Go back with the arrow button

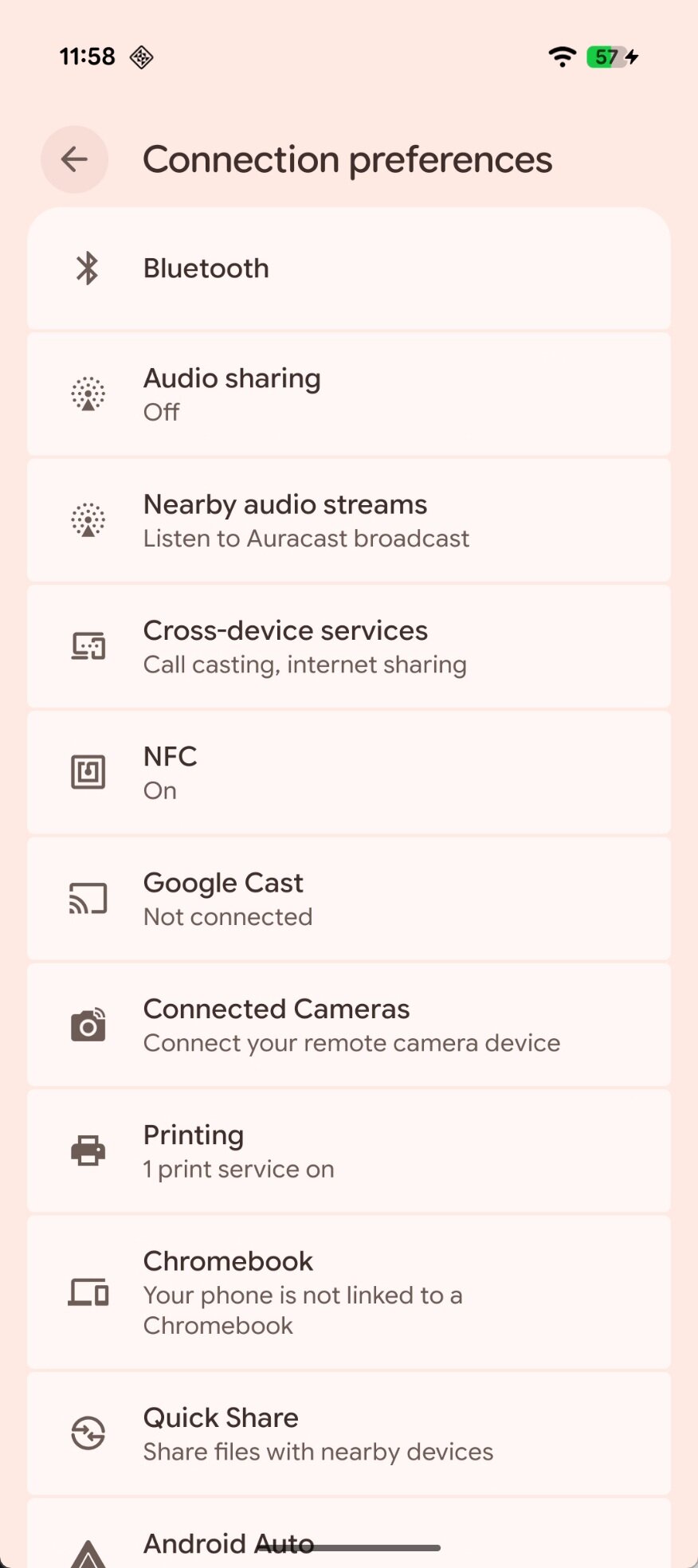click(x=74, y=159)
